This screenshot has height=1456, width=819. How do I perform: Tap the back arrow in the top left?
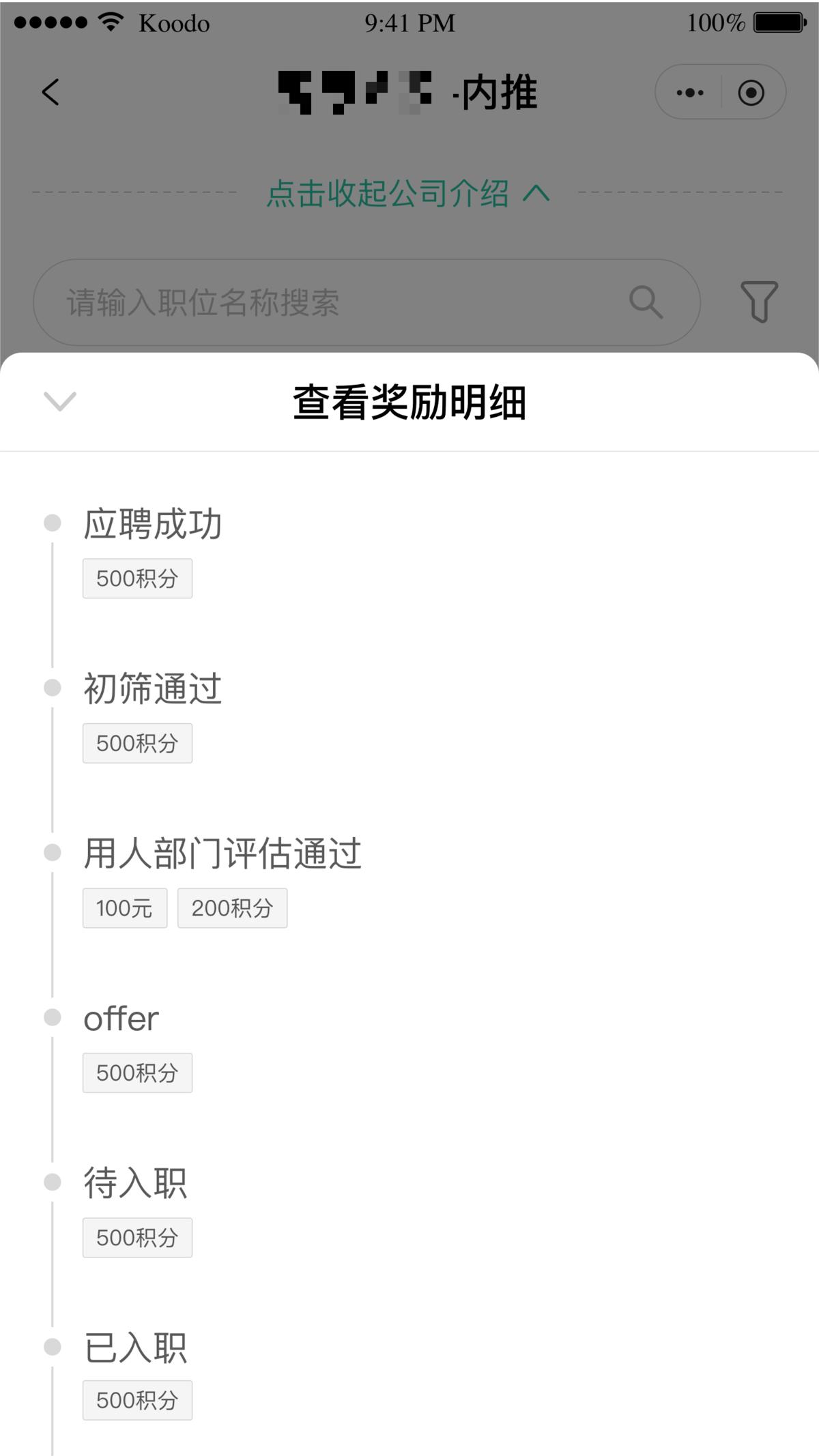[x=50, y=92]
